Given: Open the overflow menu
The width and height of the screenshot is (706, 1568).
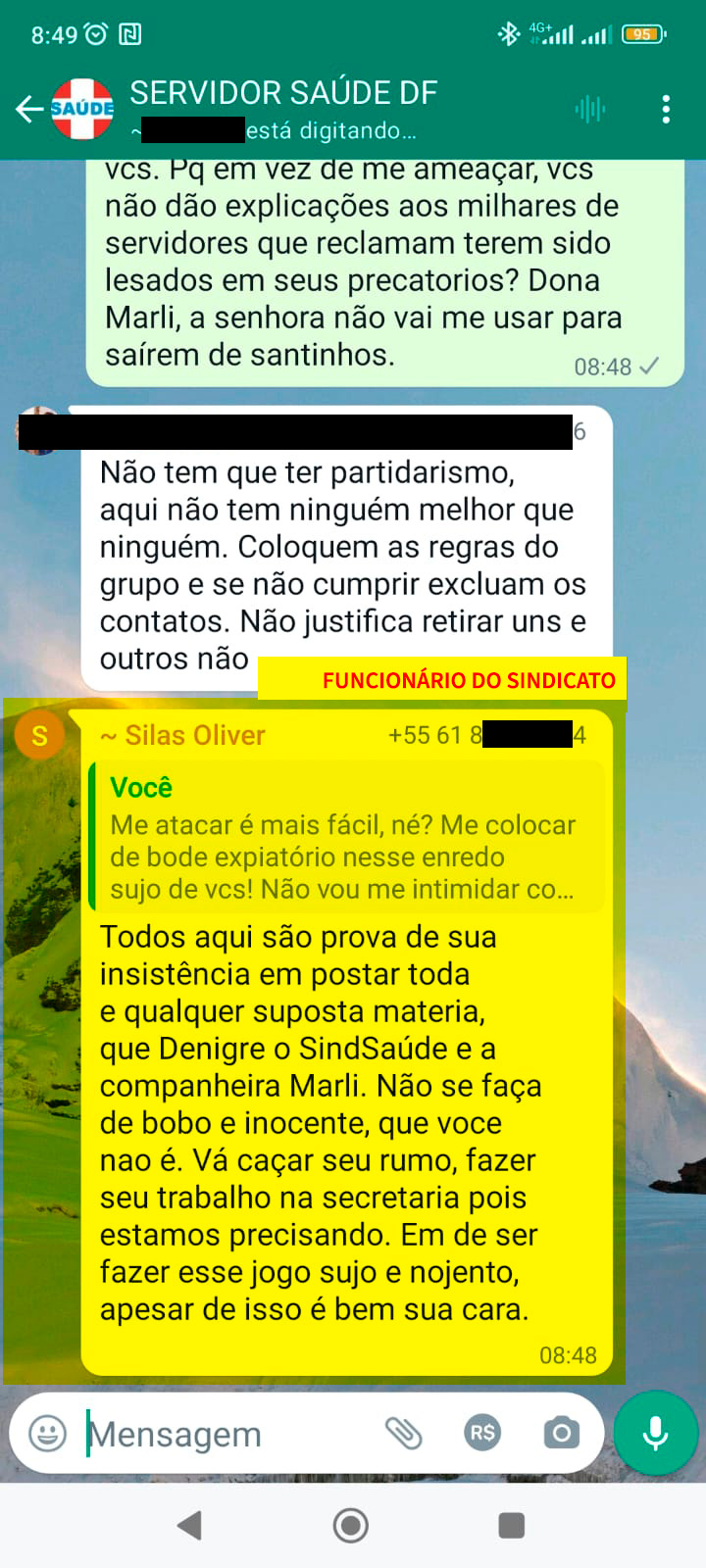Looking at the screenshot, I should click(666, 109).
